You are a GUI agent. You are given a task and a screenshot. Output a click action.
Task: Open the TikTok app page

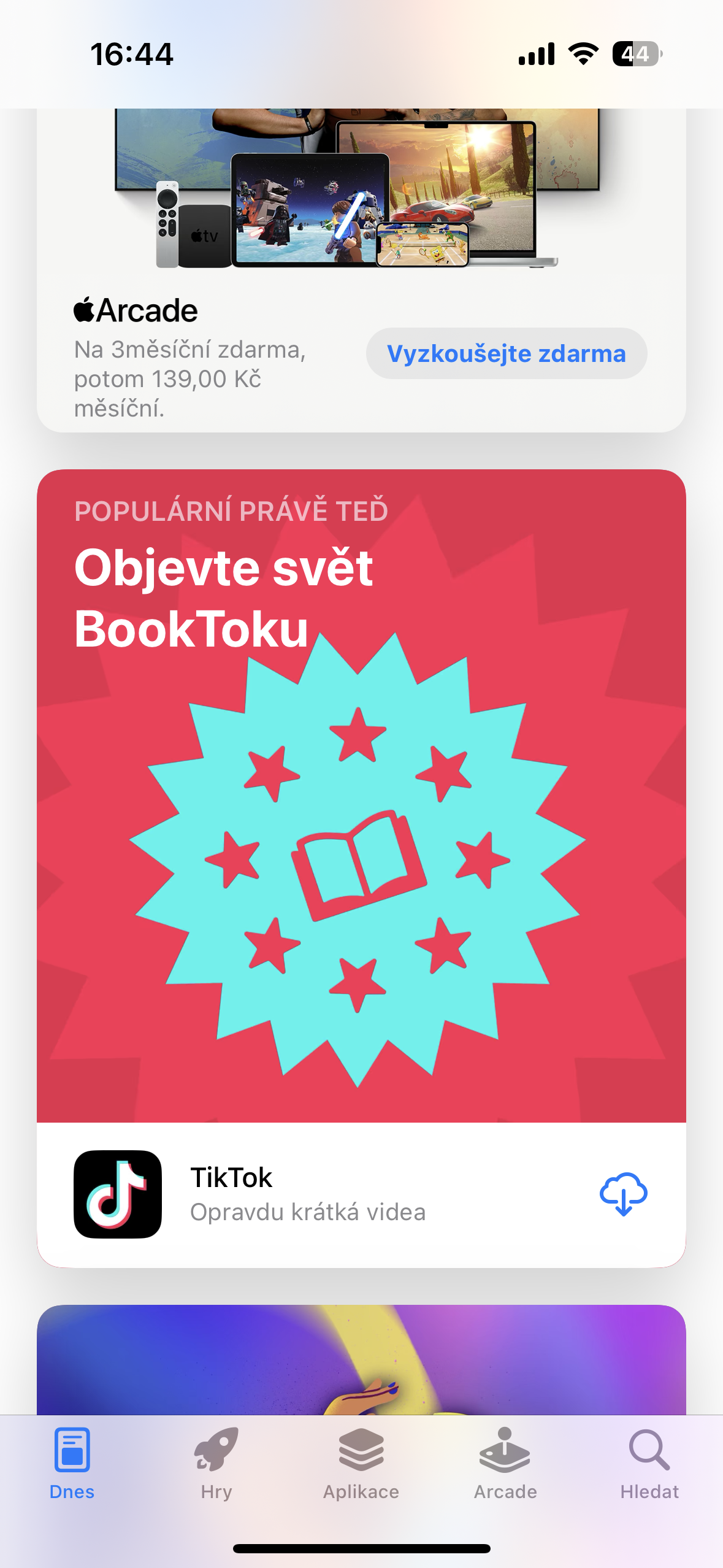coord(307,1194)
